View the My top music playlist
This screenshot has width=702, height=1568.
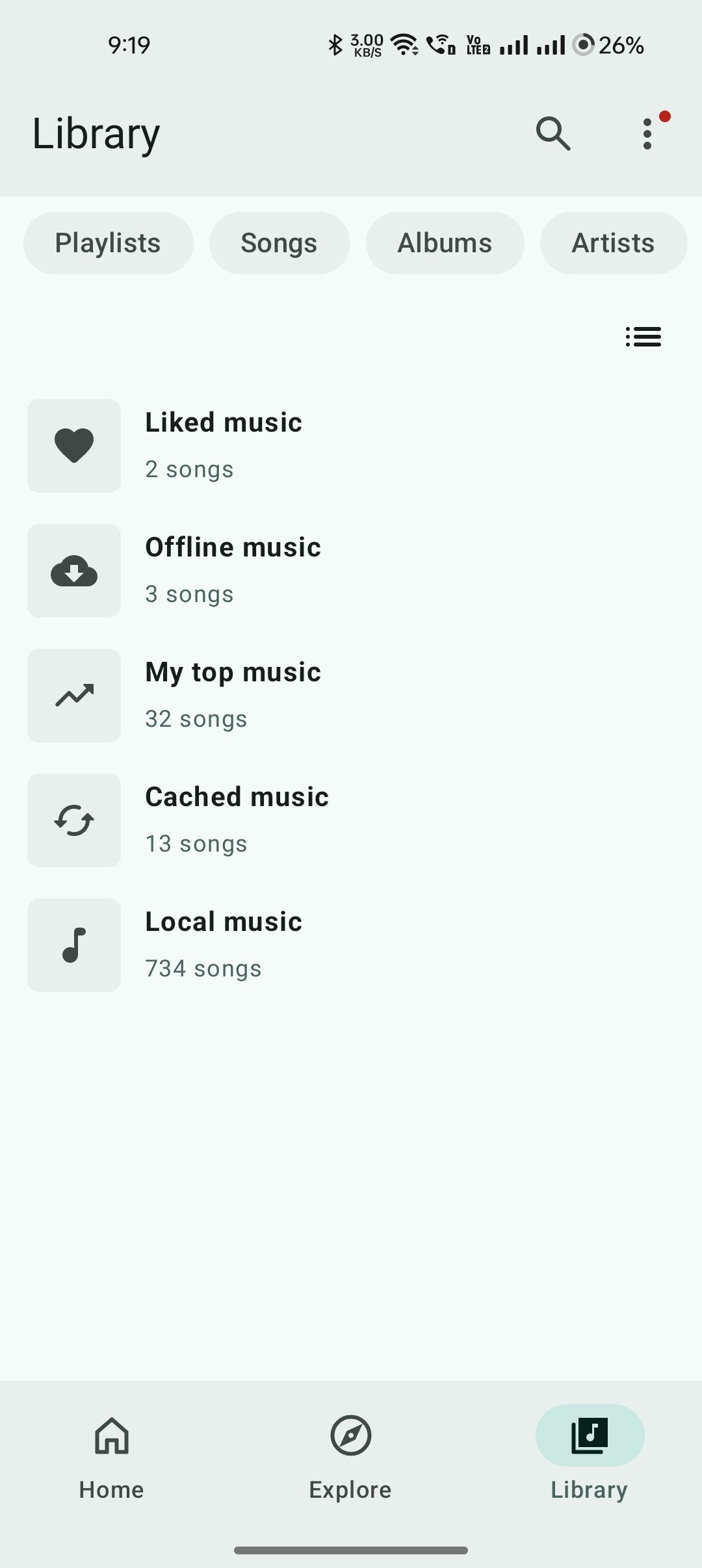pyautogui.click(x=233, y=695)
